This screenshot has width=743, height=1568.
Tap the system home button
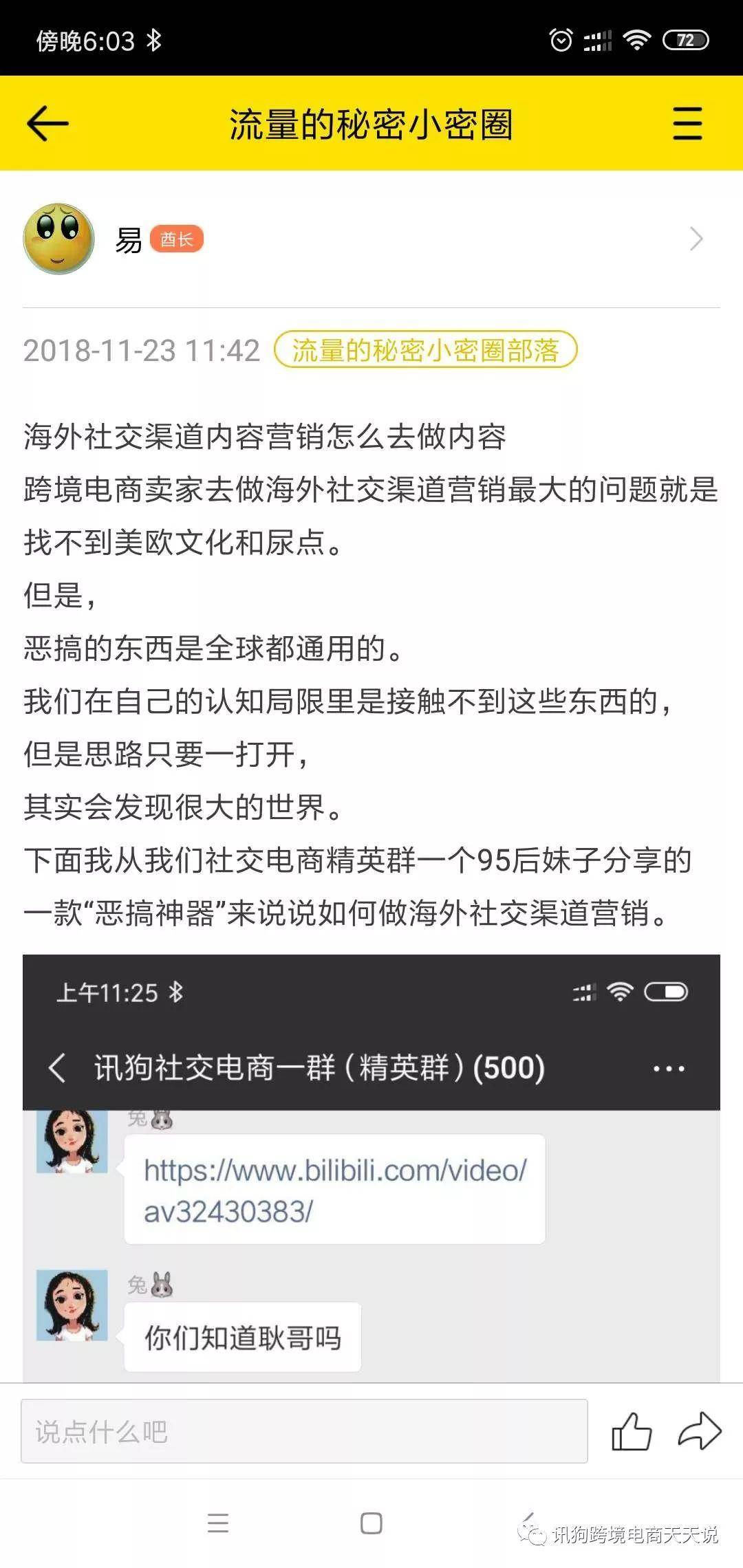tap(371, 1523)
